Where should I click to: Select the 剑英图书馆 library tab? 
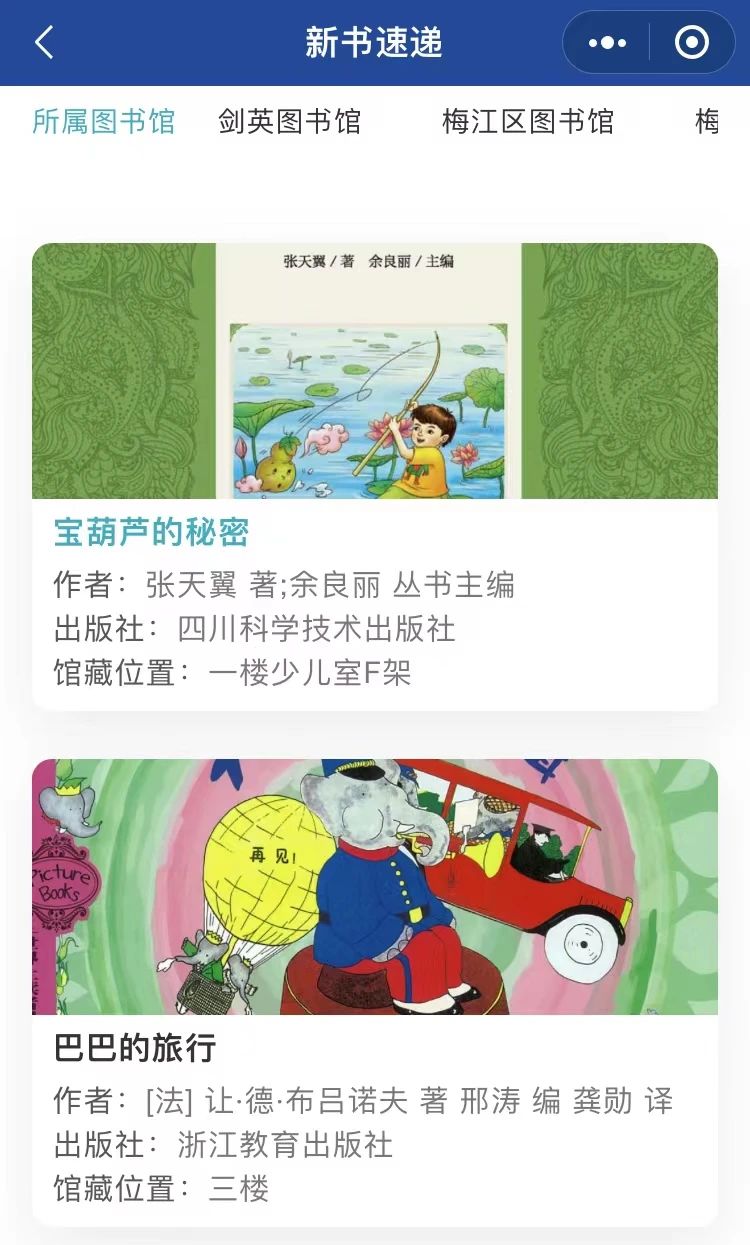click(289, 122)
